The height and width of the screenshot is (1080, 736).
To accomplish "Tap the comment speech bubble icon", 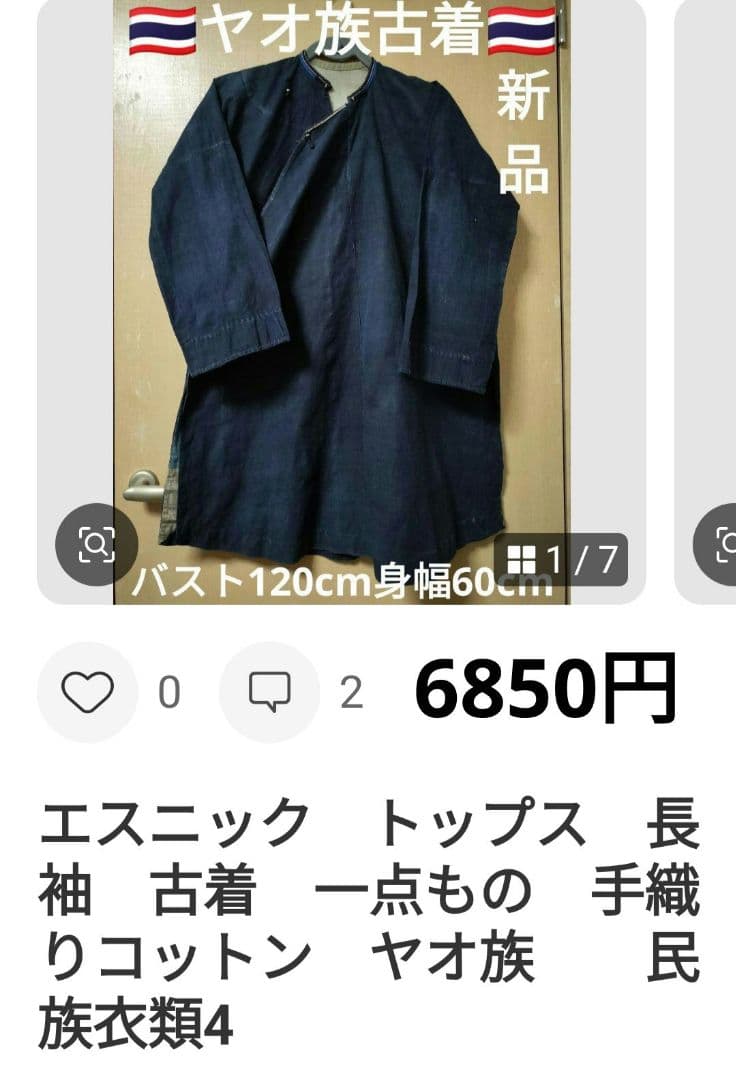I will (268, 690).
